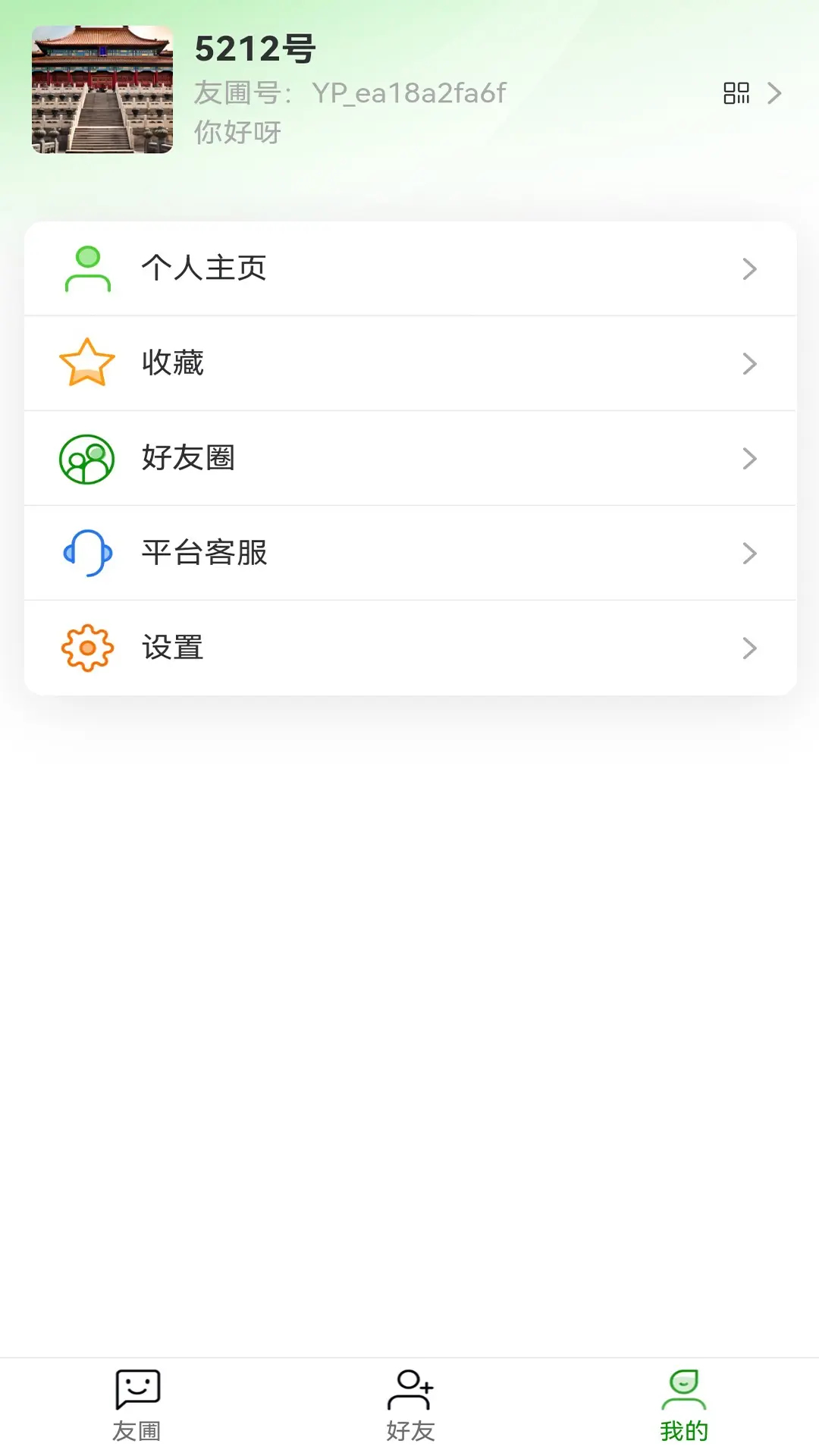
Task: Open 设置 settings
Action: pyautogui.click(x=409, y=648)
